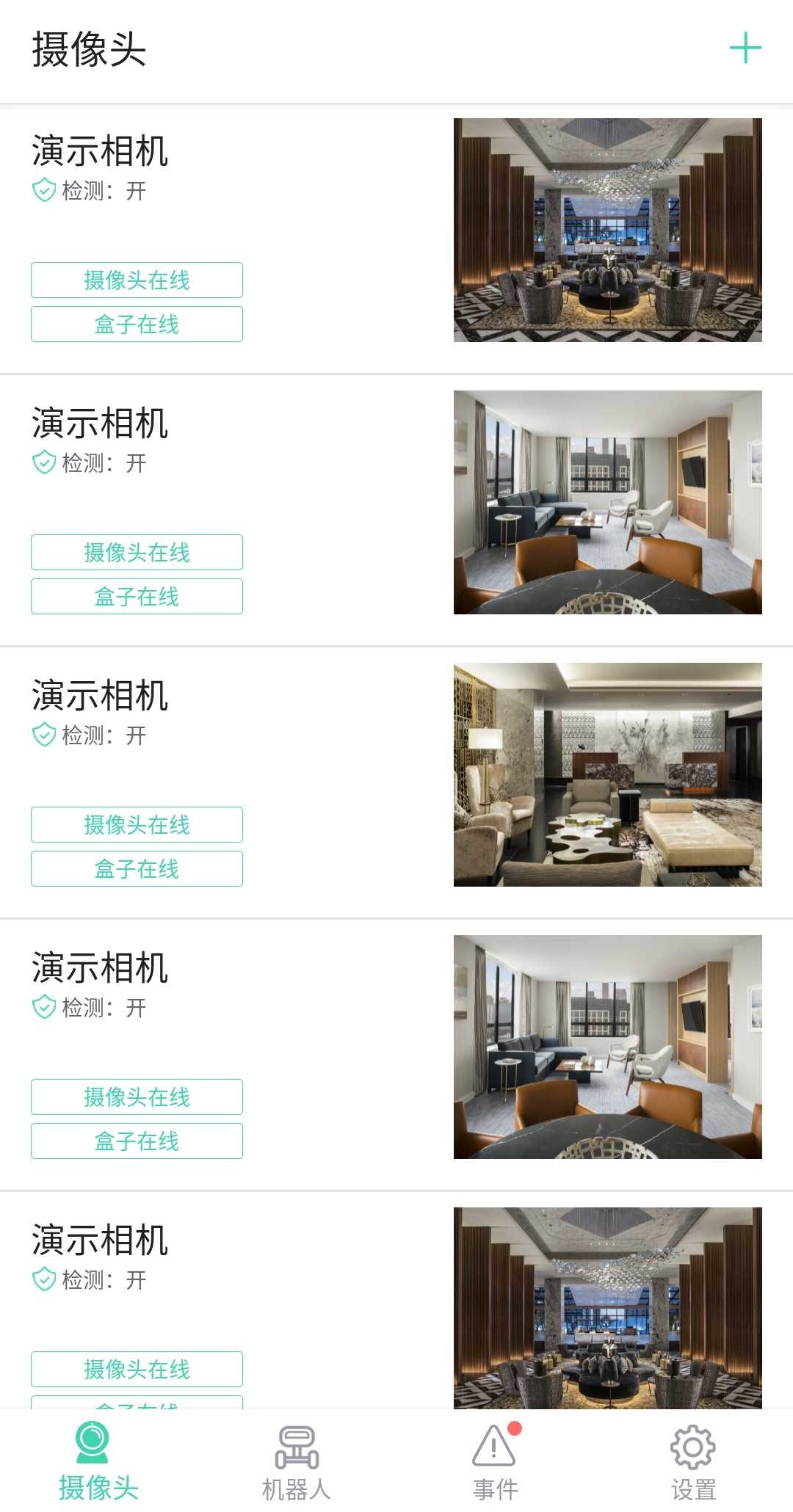Screen dimensions: 793x1512
Task: Tap 摄像头在线 on the second 演示相机
Action: click(x=137, y=552)
